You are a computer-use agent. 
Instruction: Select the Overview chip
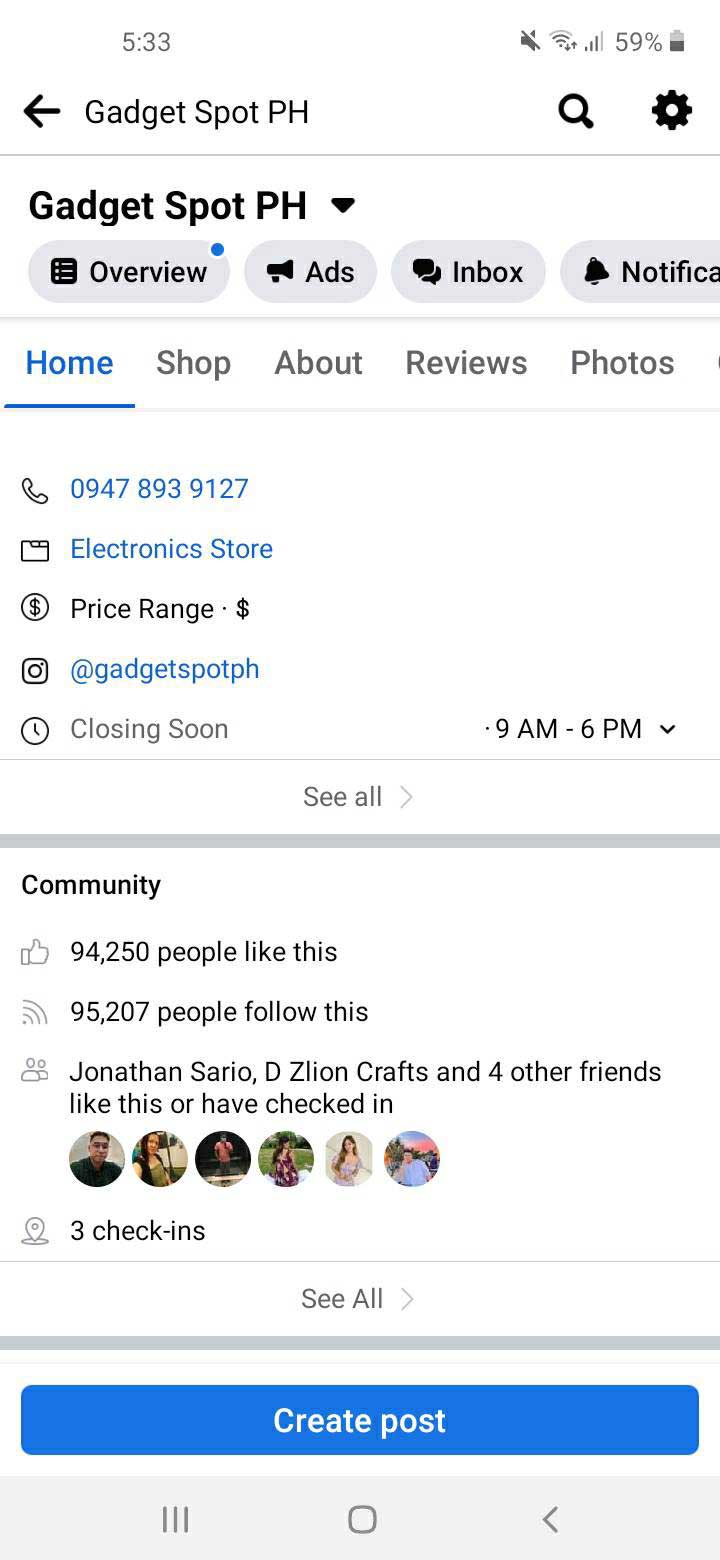[x=129, y=272]
